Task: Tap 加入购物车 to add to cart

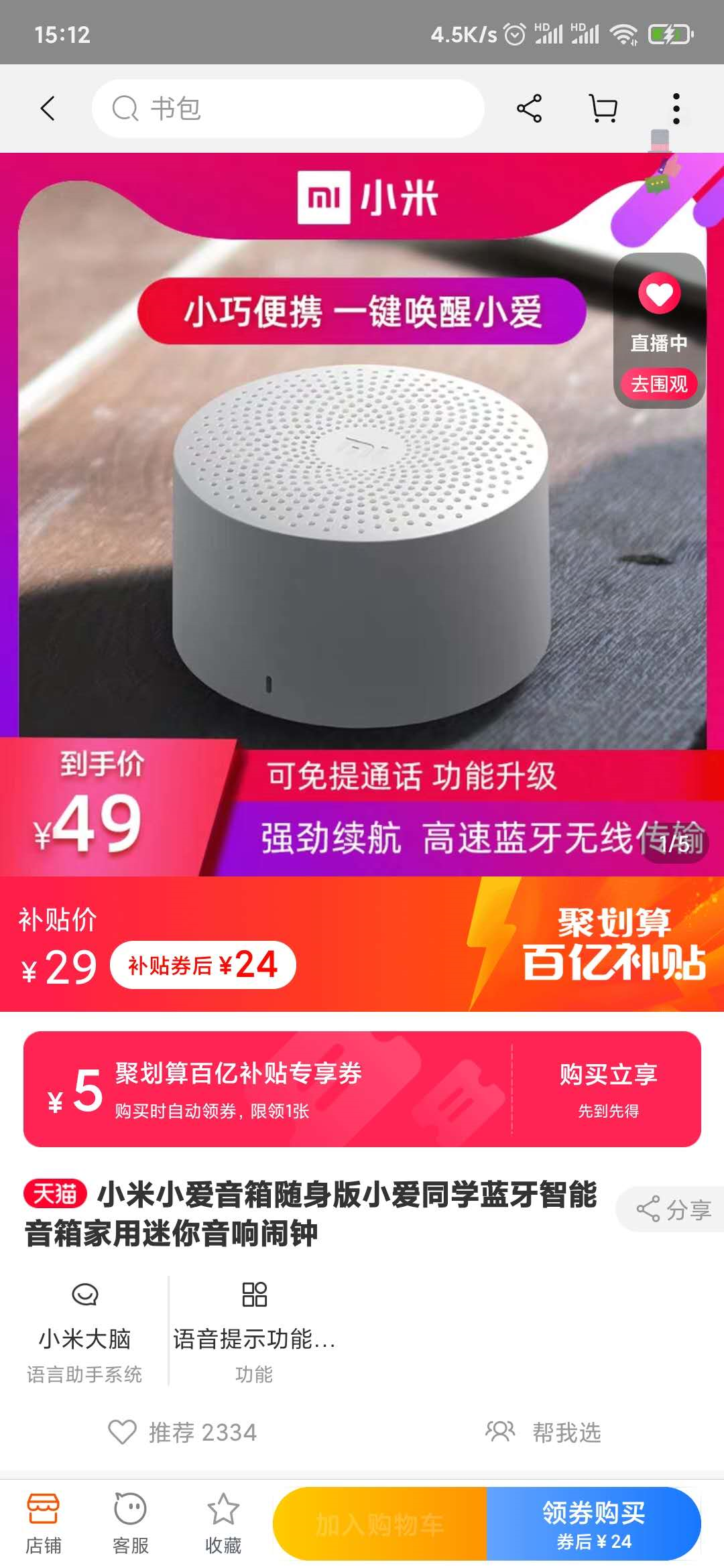Action: [x=379, y=1524]
